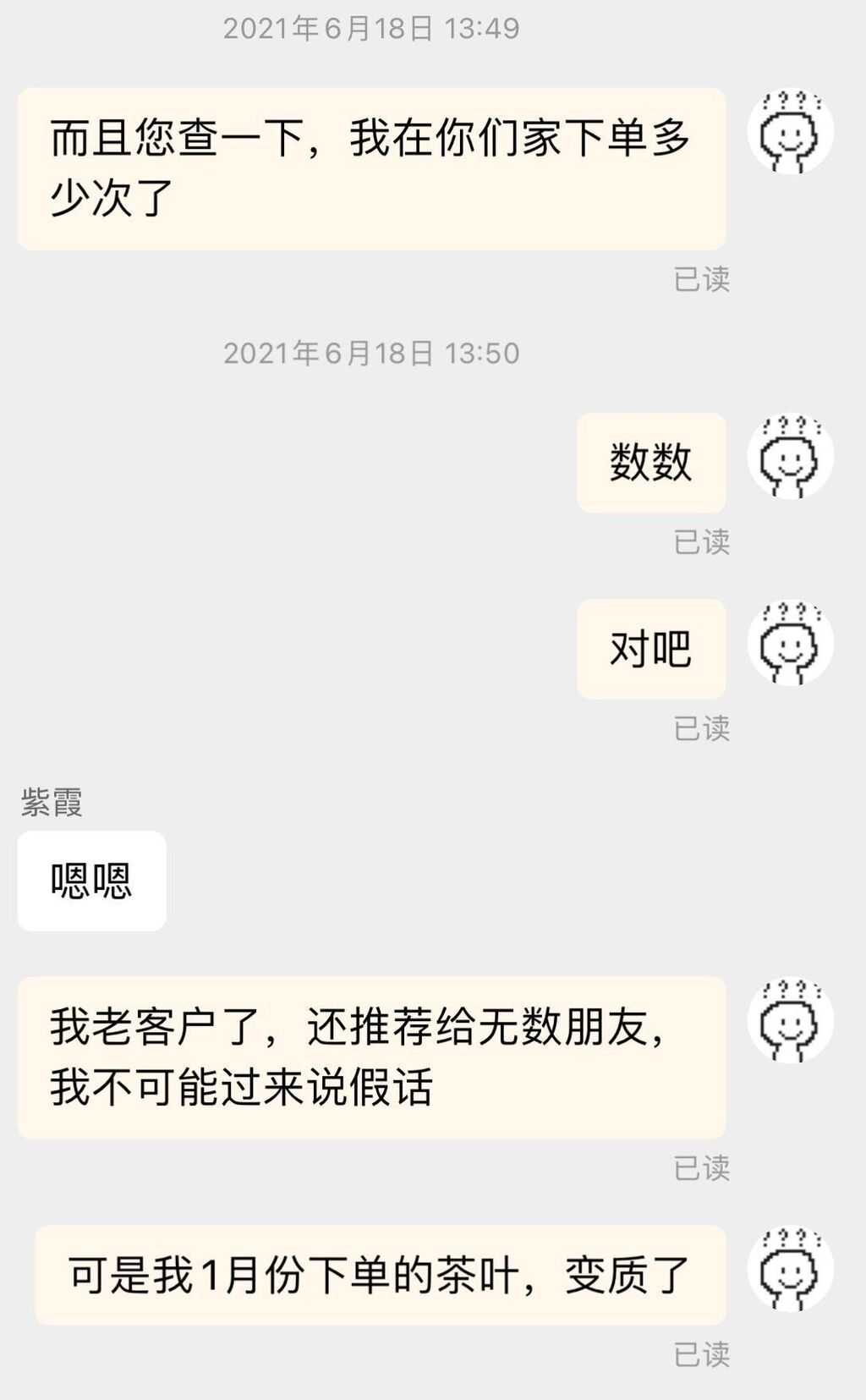866x1400 pixels.
Task: Open the avatar beside the "数数" message
Action: pyautogui.click(x=790, y=456)
